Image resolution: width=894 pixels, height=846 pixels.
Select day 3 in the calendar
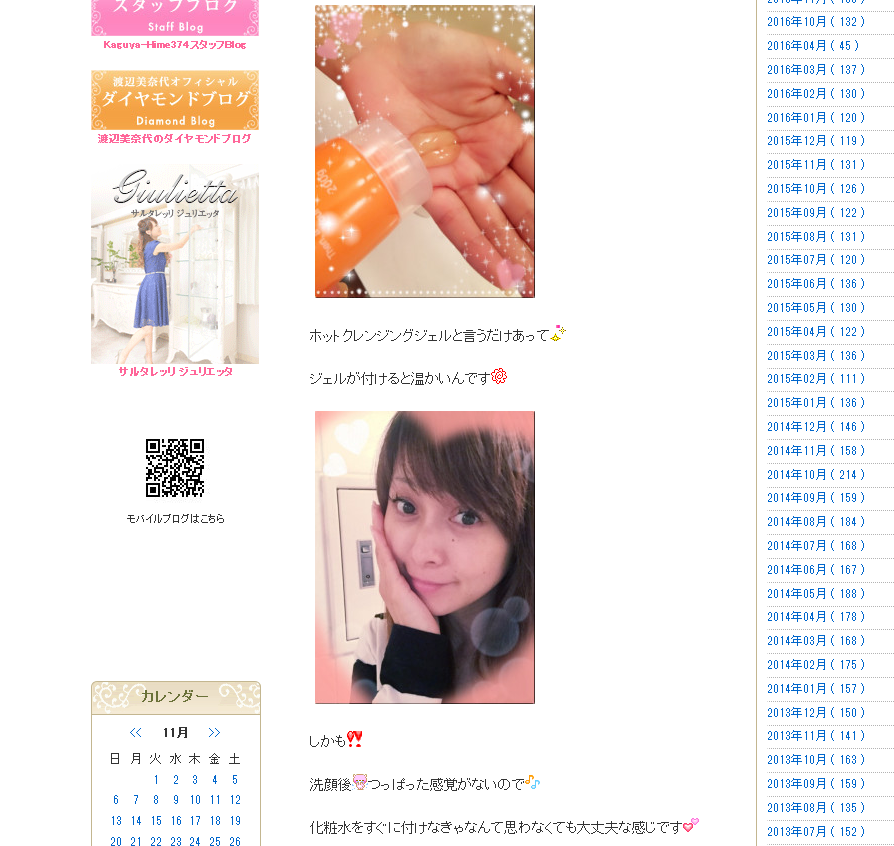pos(195,780)
